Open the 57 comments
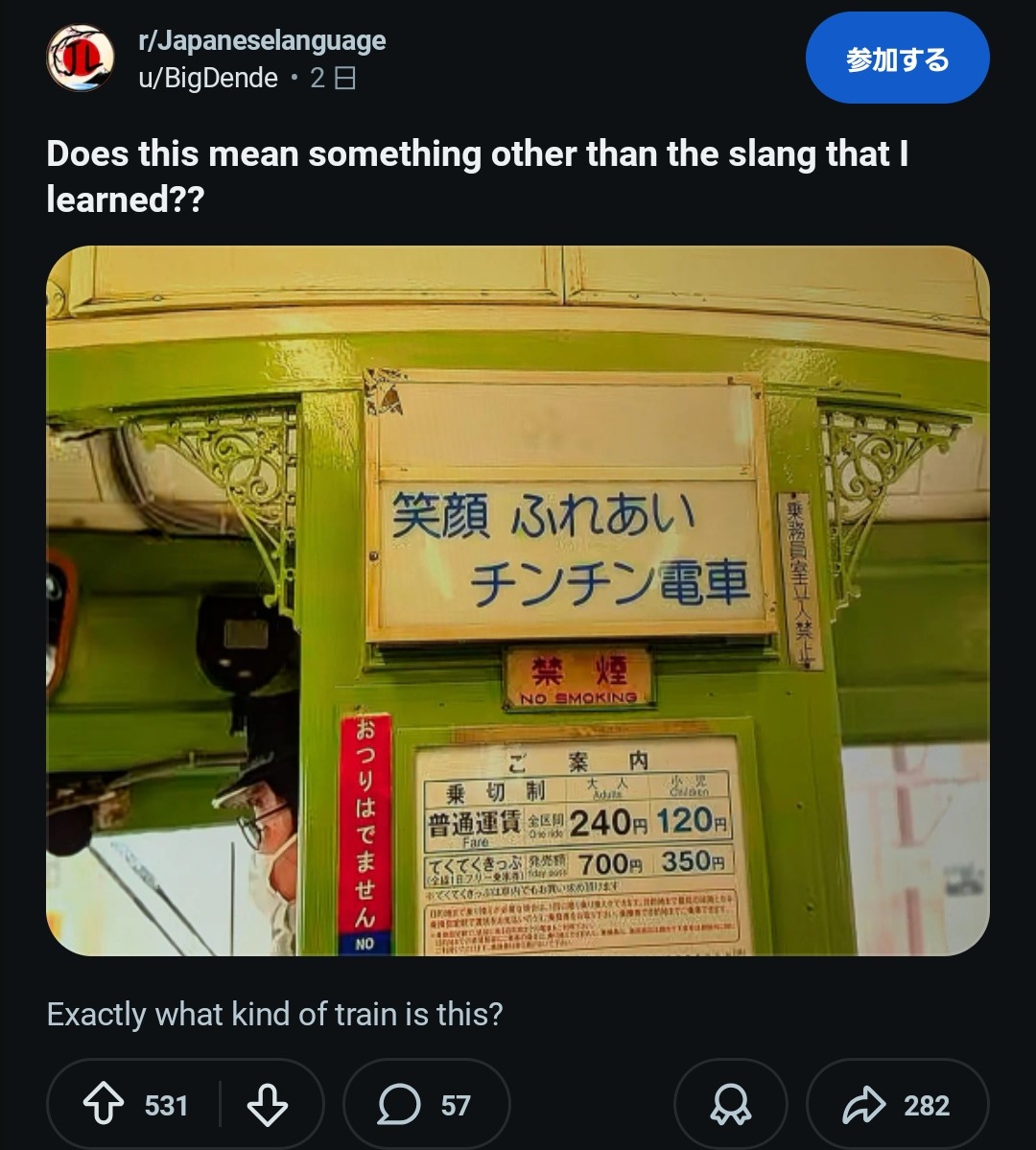Image resolution: width=1036 pixels, height=1150 pixels. click(425, 1105)
